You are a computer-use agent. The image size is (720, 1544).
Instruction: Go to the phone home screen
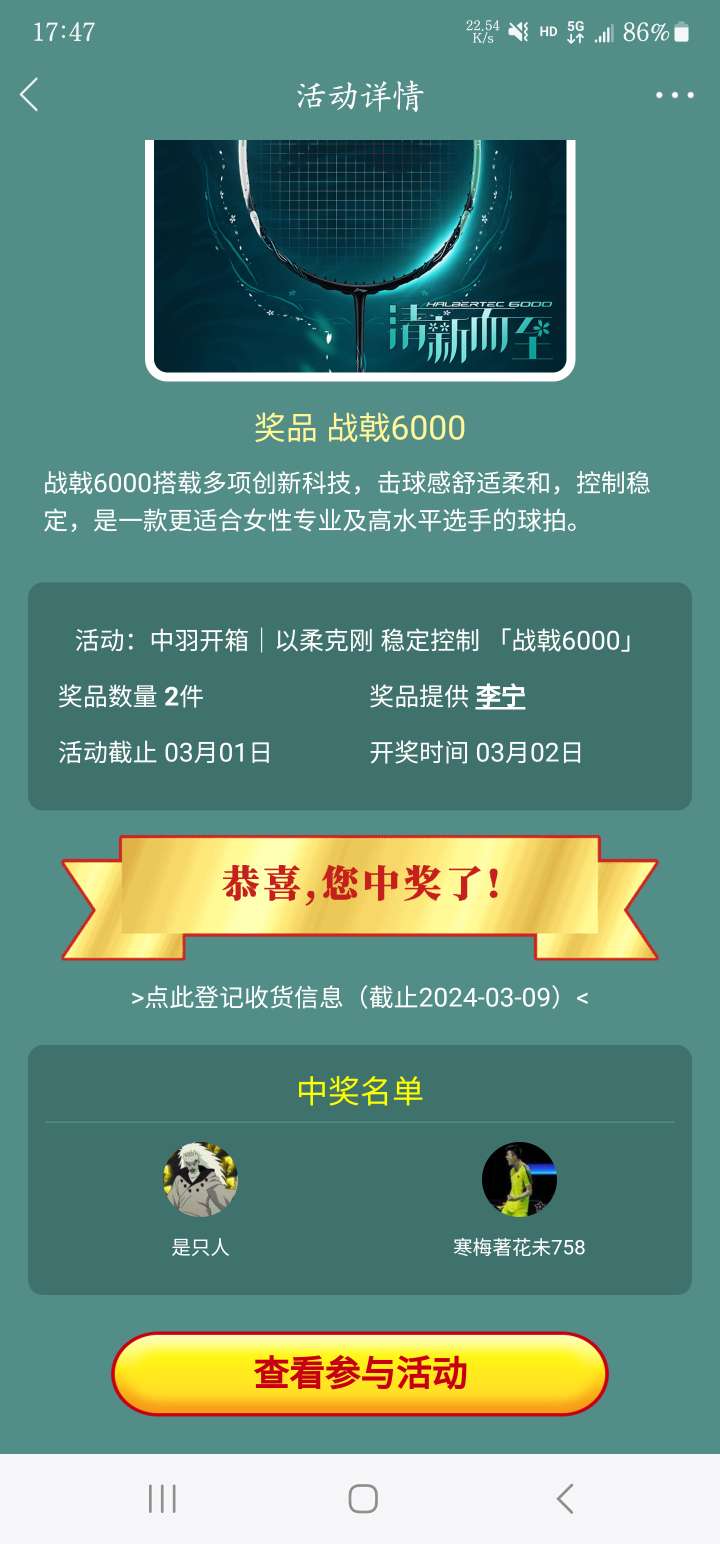point(362,1498)
